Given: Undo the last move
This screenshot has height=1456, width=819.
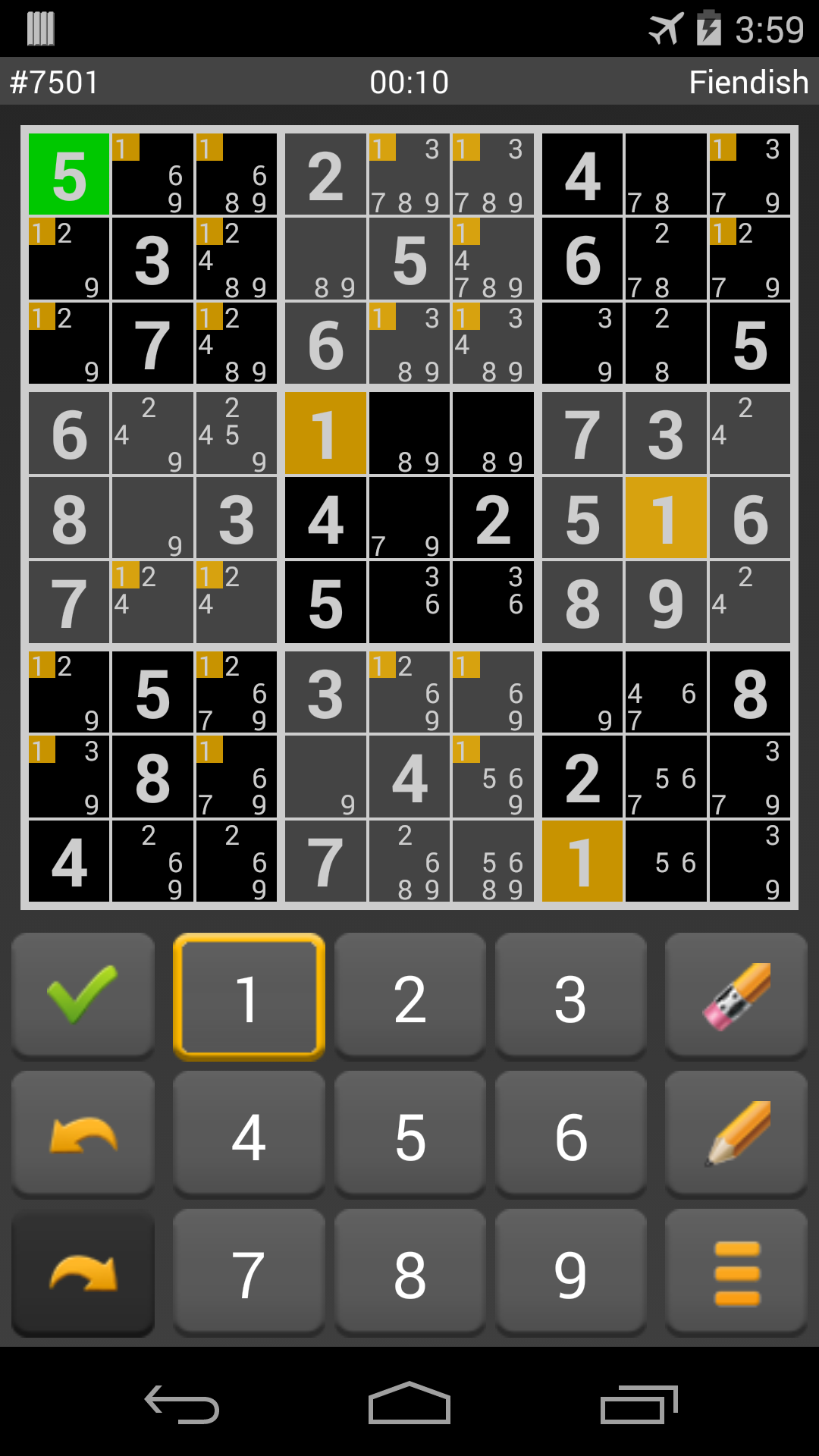Looking at the screenshot, I should (83, 1134).
